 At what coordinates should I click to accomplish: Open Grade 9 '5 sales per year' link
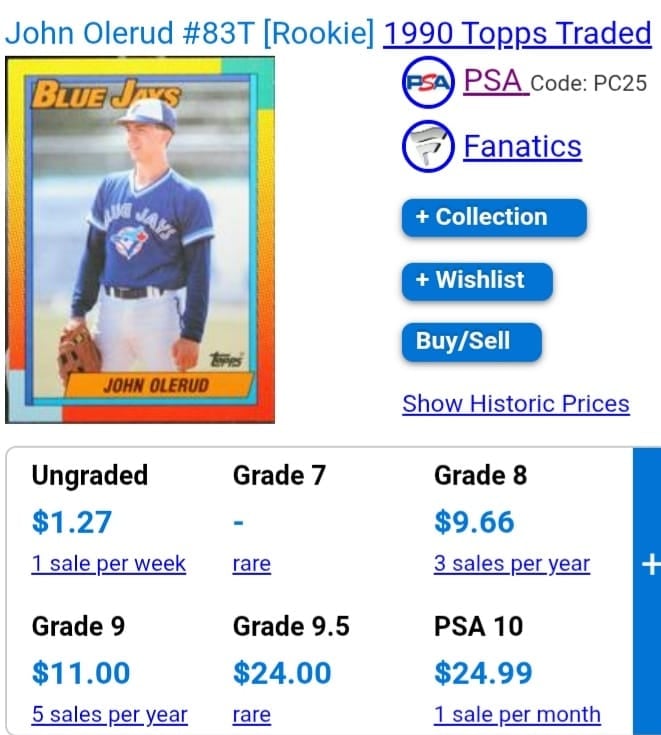(109, 715)
